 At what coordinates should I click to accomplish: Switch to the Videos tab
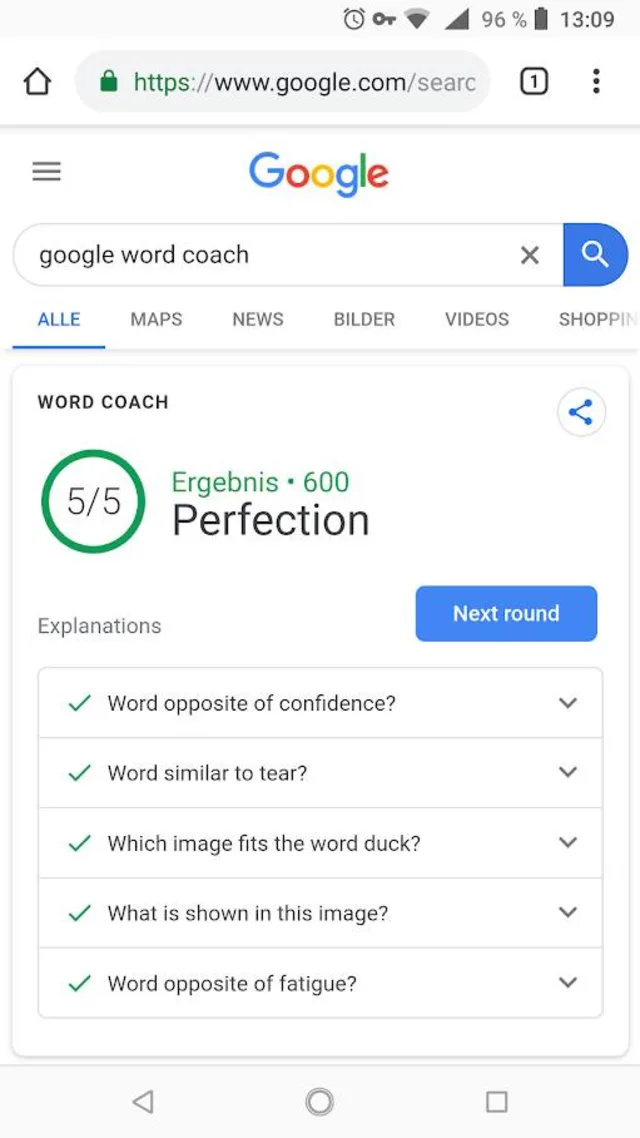[477, 320]
